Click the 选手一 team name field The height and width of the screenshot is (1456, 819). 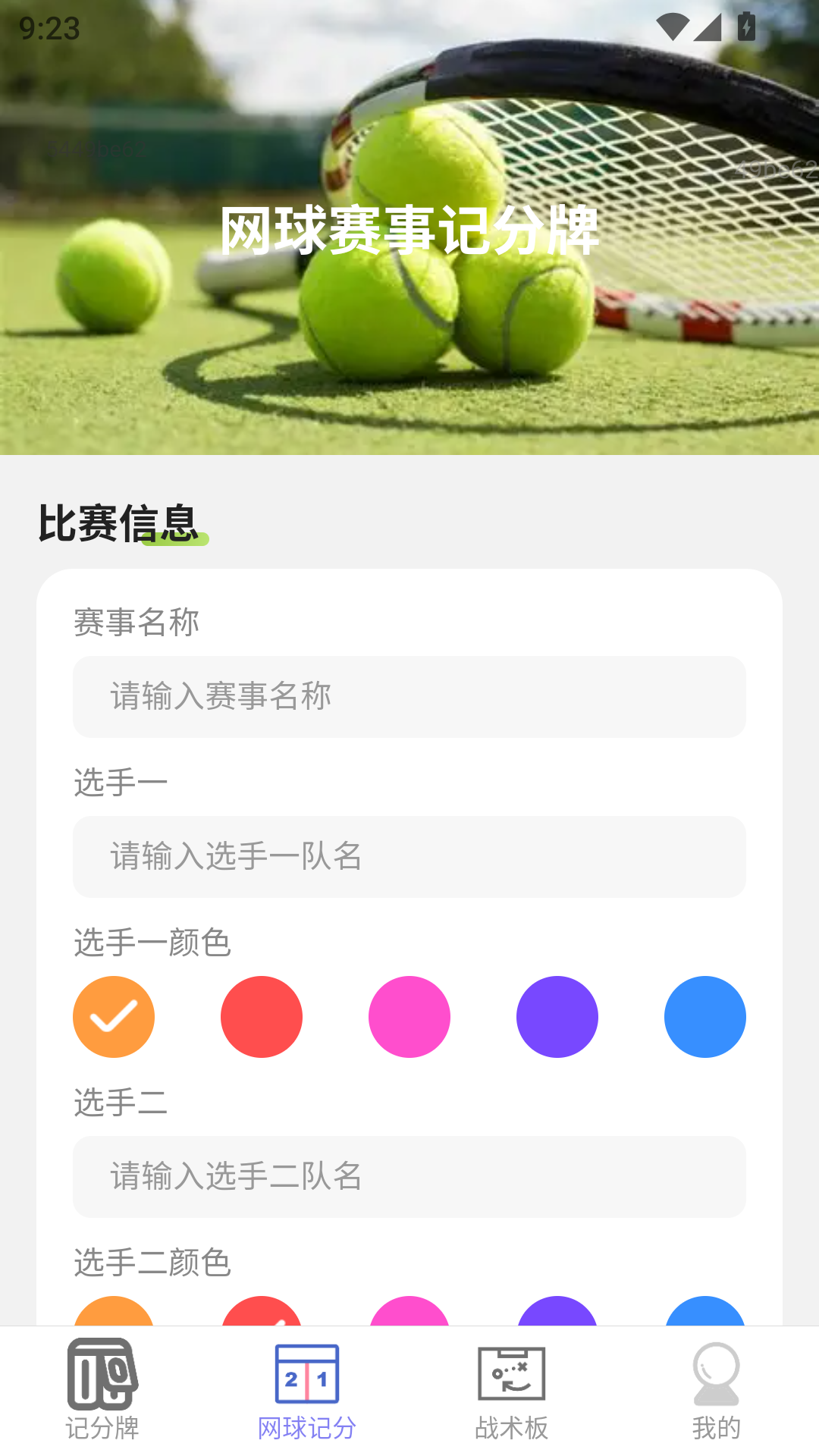click(x=409, y=856)
